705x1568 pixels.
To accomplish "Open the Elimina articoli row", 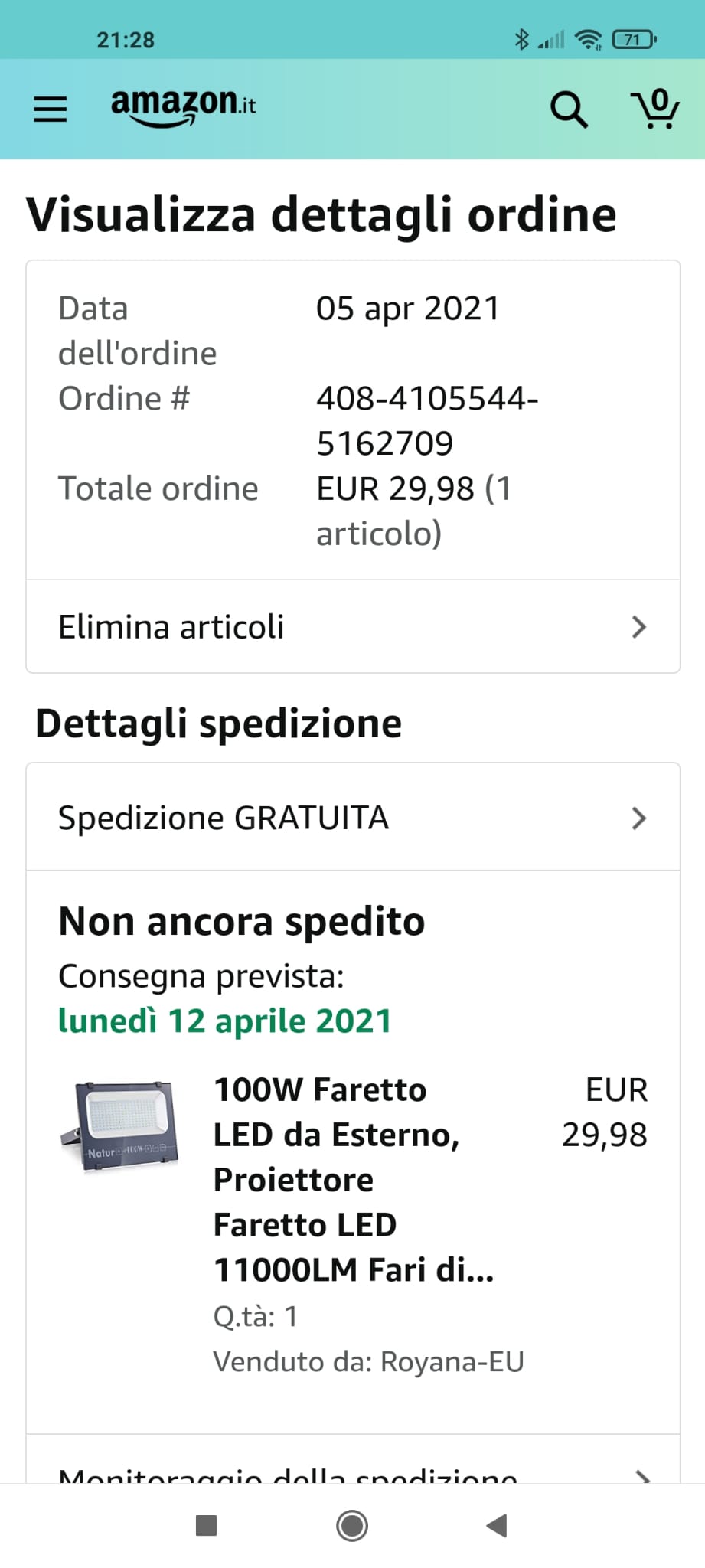I will click(x=353, y=627).
